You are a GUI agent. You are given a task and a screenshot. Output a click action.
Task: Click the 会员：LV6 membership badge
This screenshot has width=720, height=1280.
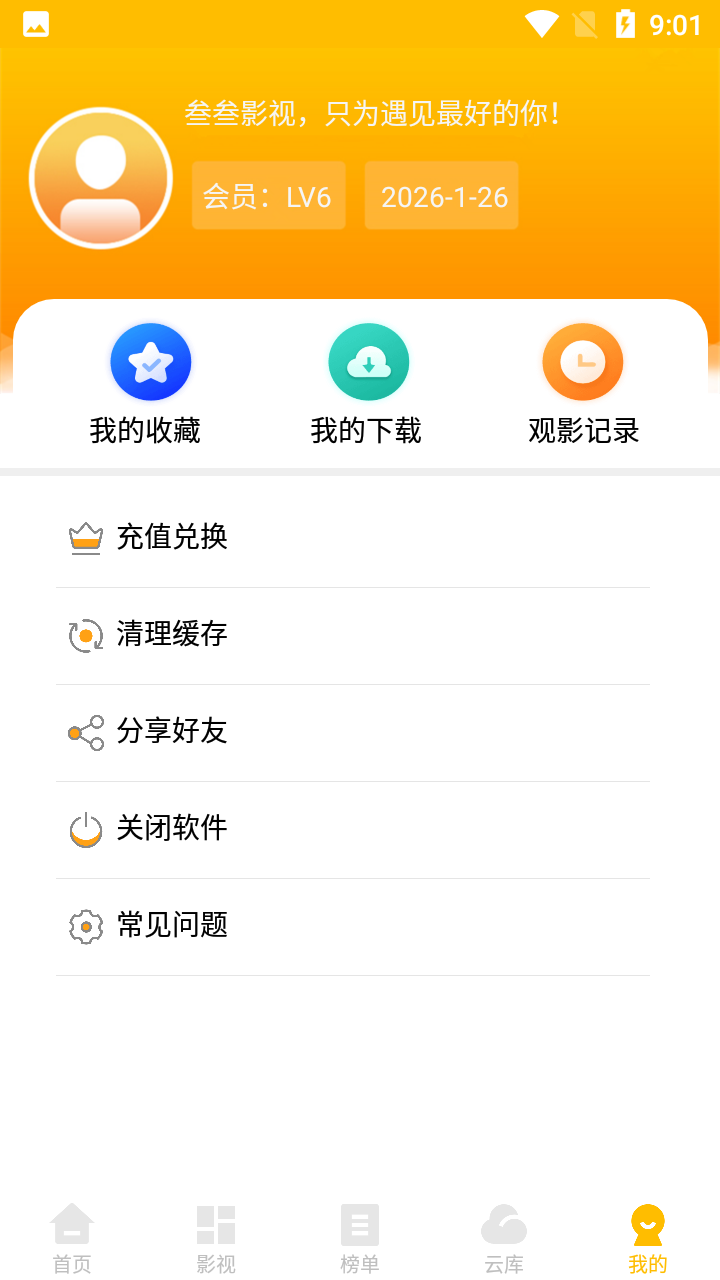(x=268, y=196)
